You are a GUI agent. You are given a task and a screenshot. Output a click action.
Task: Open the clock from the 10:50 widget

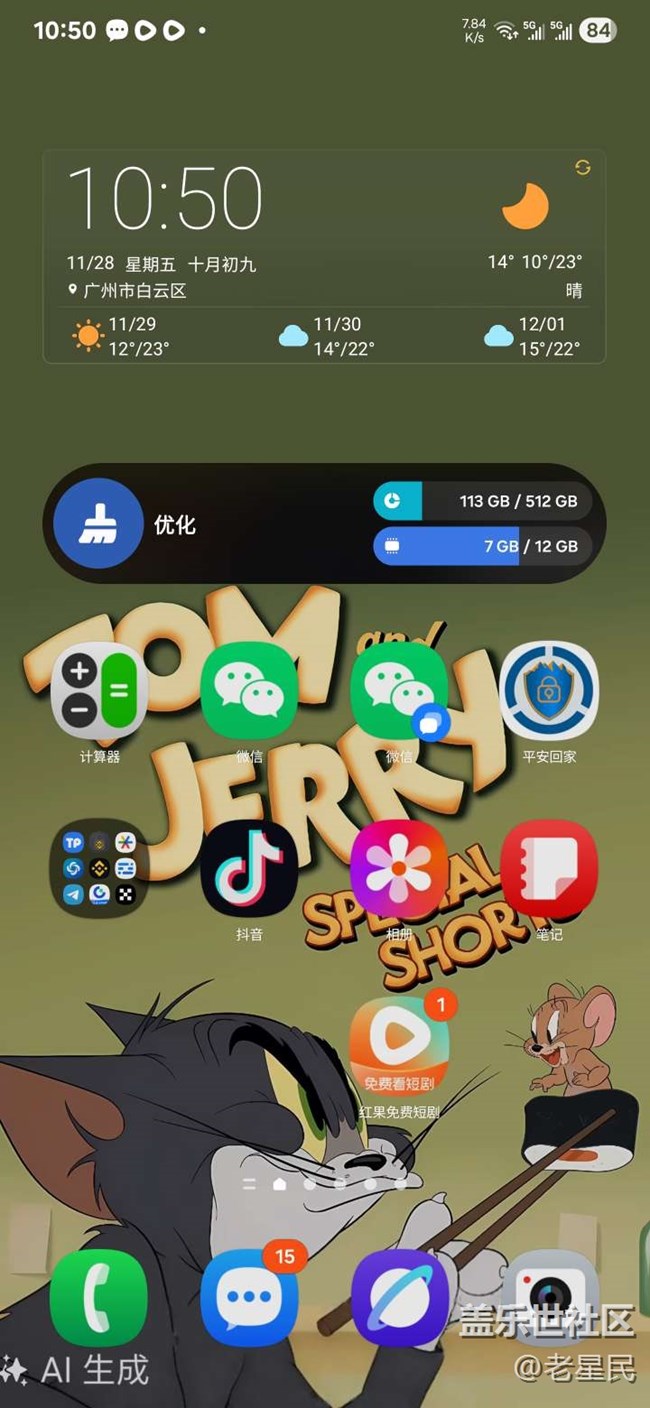coord(165,198)
